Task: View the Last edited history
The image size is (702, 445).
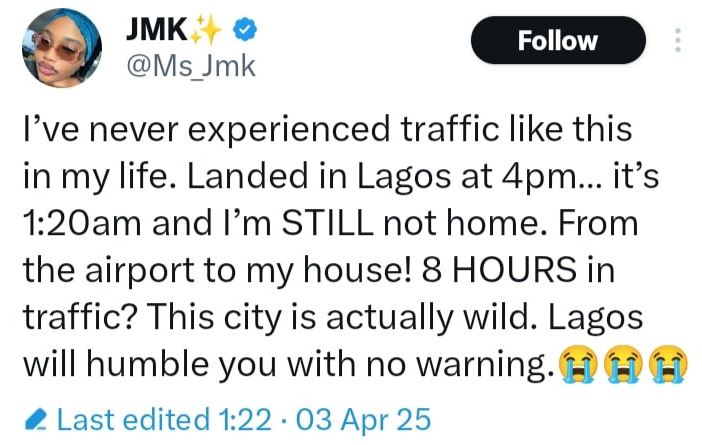Action: click(x=142, y=420)
